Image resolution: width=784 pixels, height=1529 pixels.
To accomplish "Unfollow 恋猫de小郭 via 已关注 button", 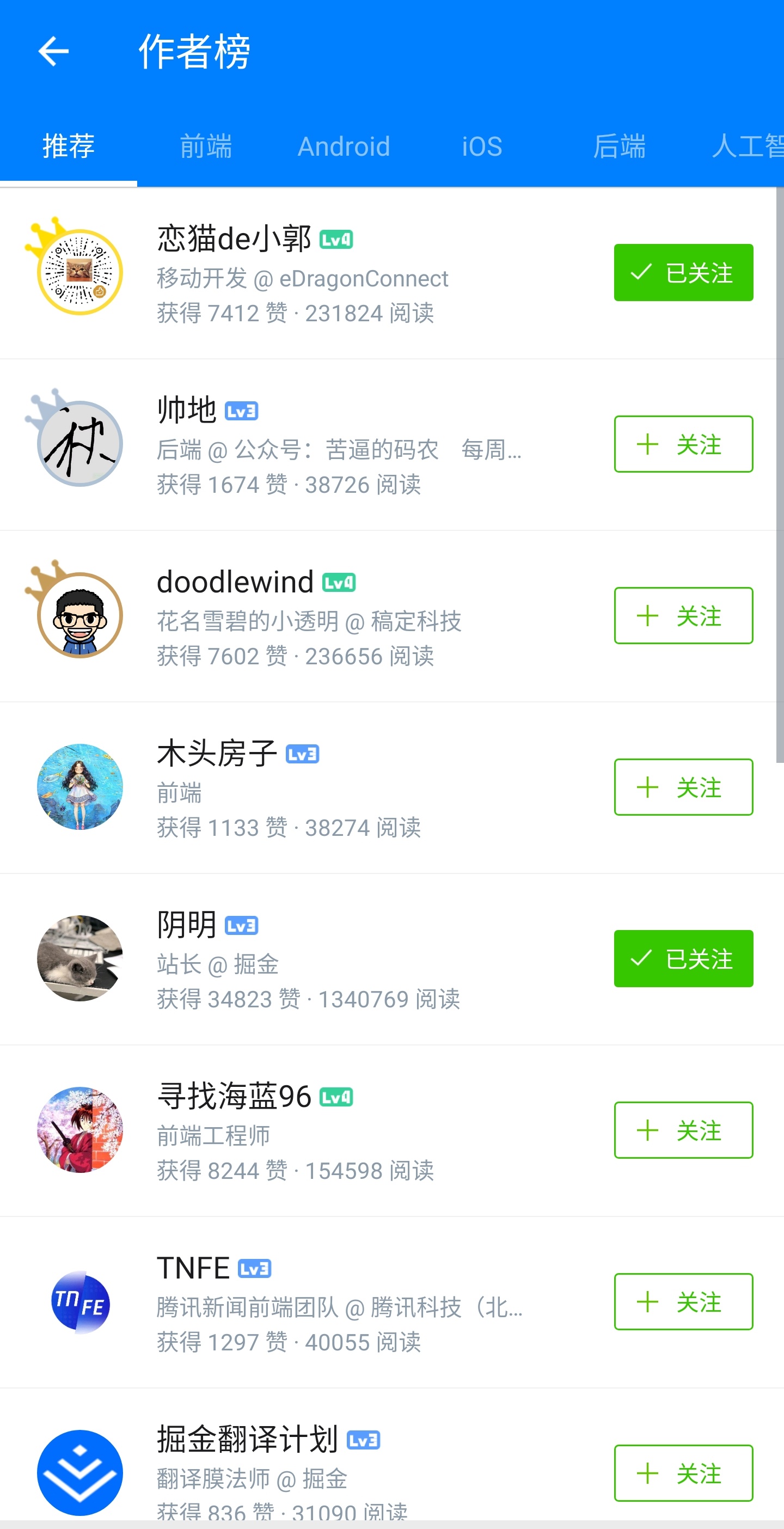I will (683, 273).
